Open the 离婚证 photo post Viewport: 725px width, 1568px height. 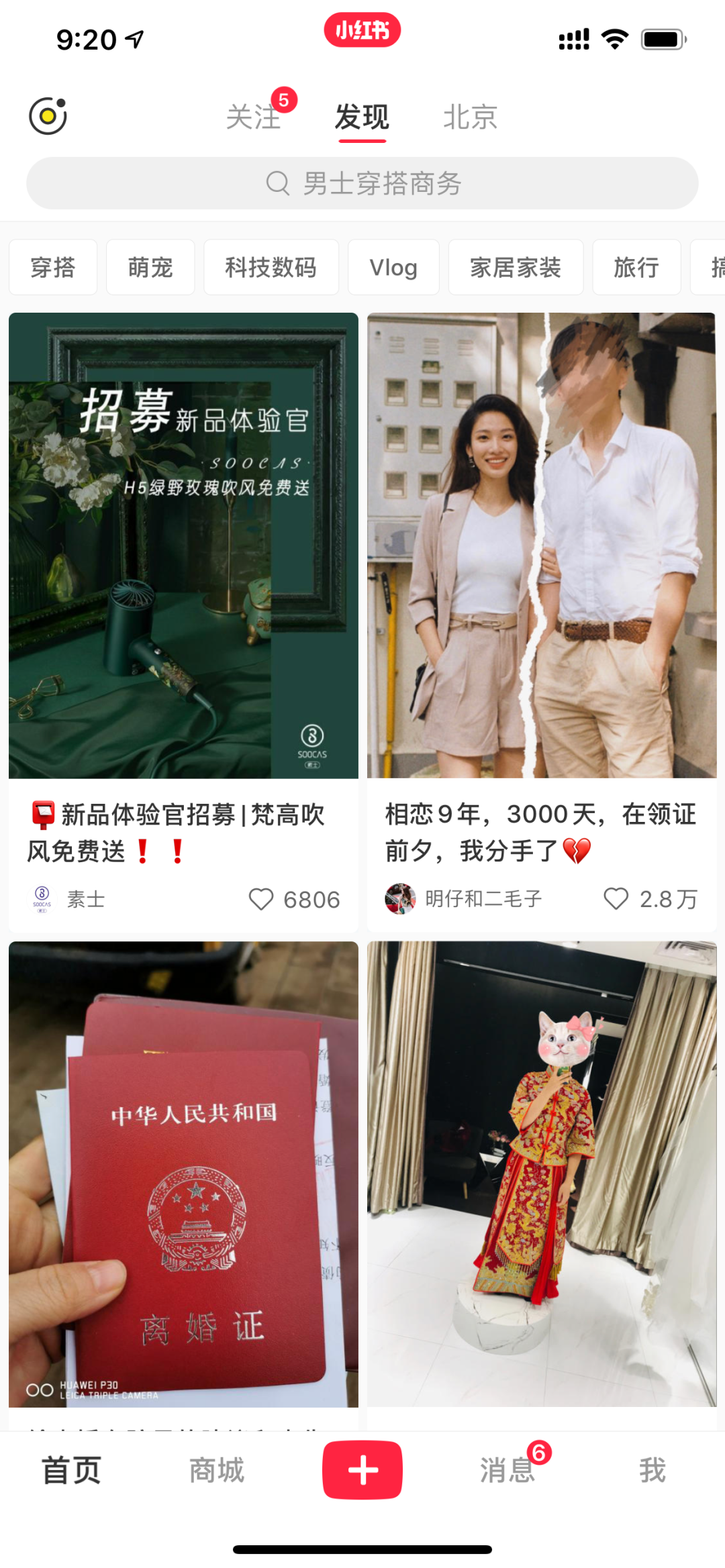click(x=183, y=1174)
